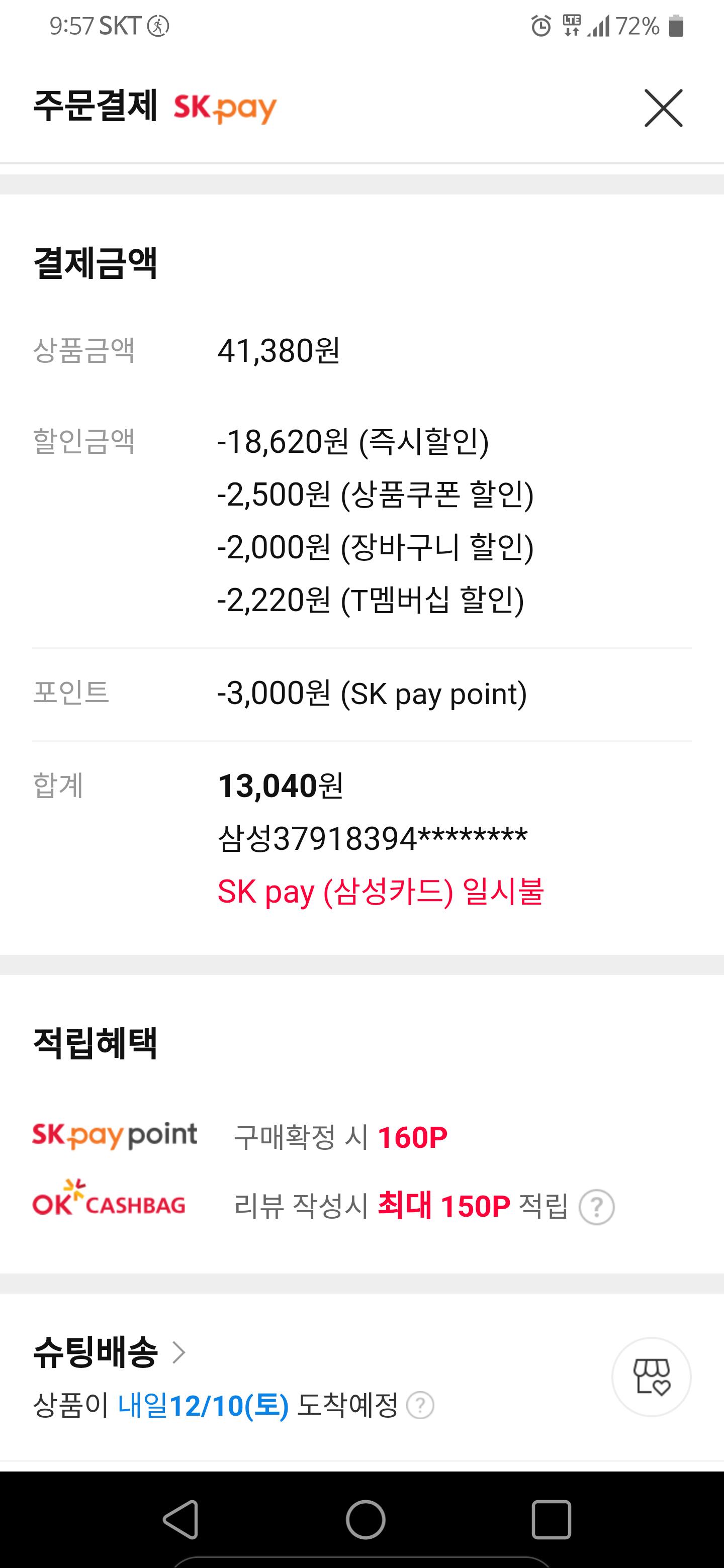Open the 슈팅배송 delivery details
Screen dimensions: 724x1568
point(110,1352)
